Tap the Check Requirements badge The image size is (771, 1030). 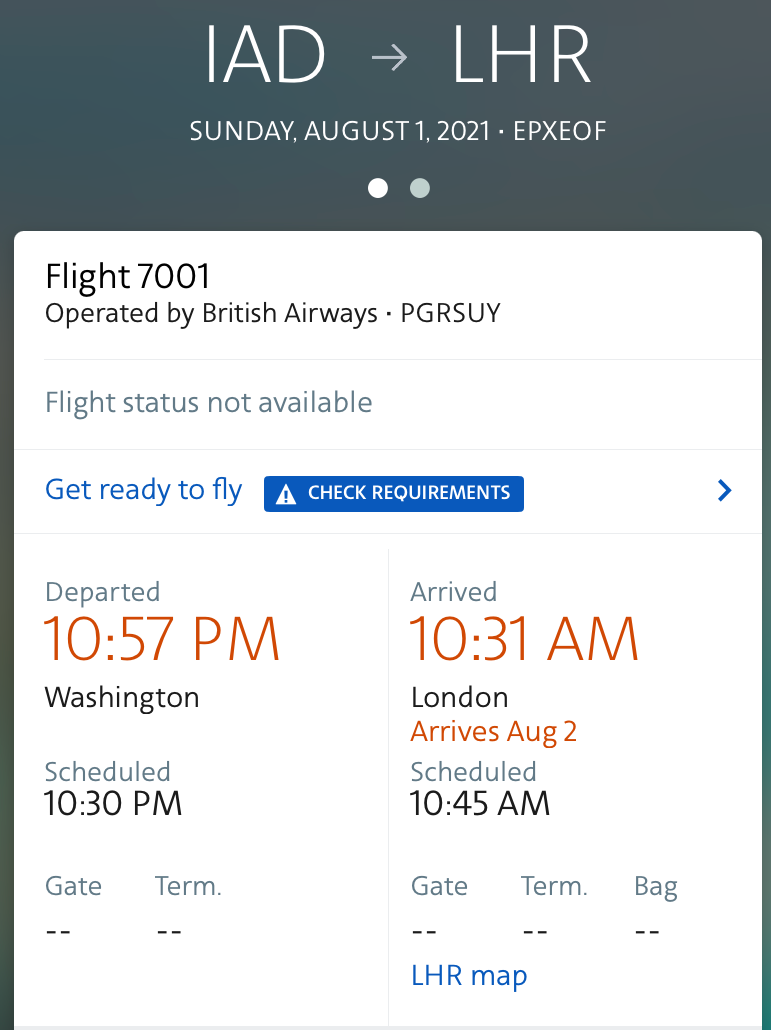(x=393, y=493)
